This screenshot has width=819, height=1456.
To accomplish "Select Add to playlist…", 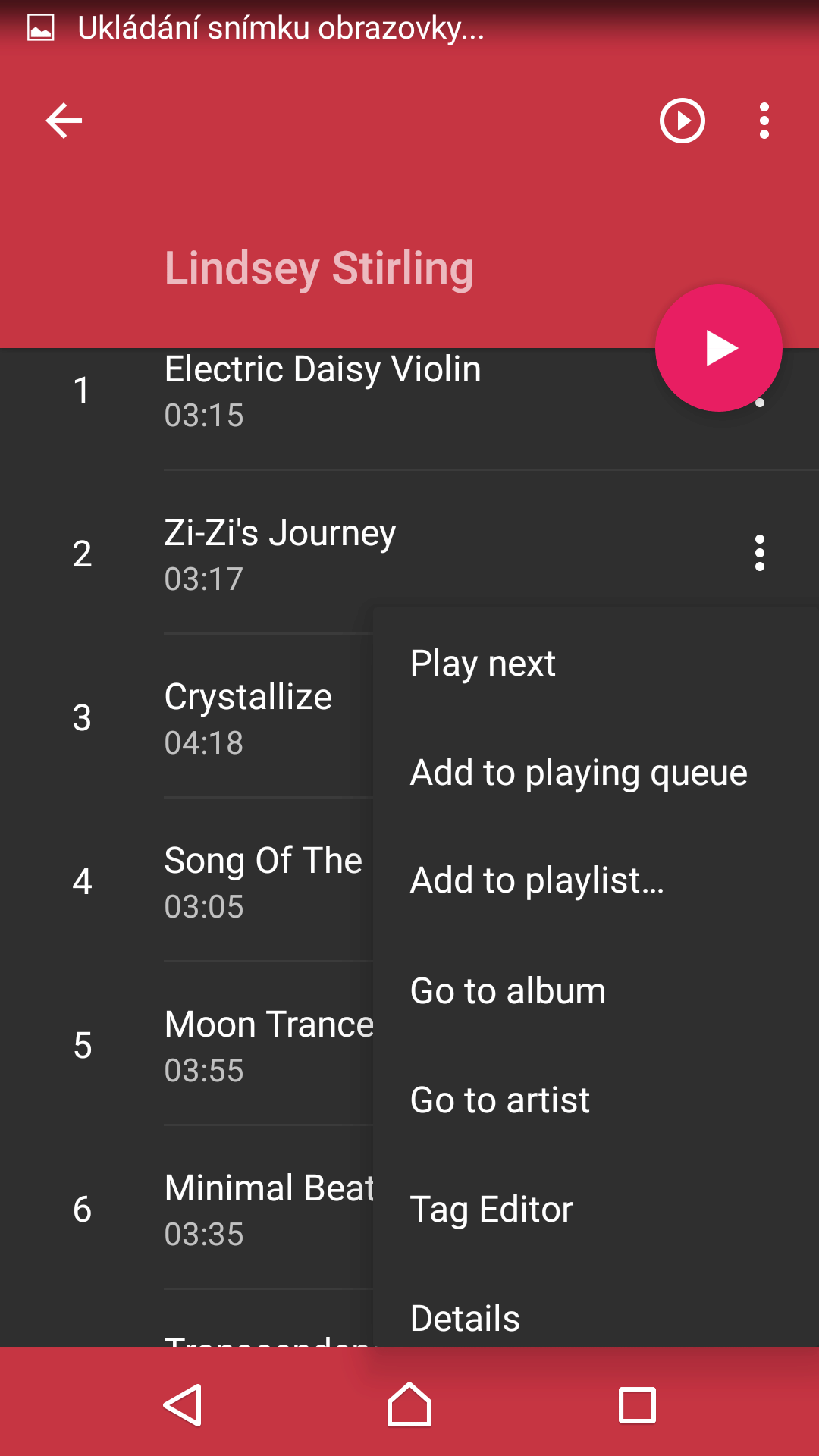I will pyautogui.click(x=596, y=880).
